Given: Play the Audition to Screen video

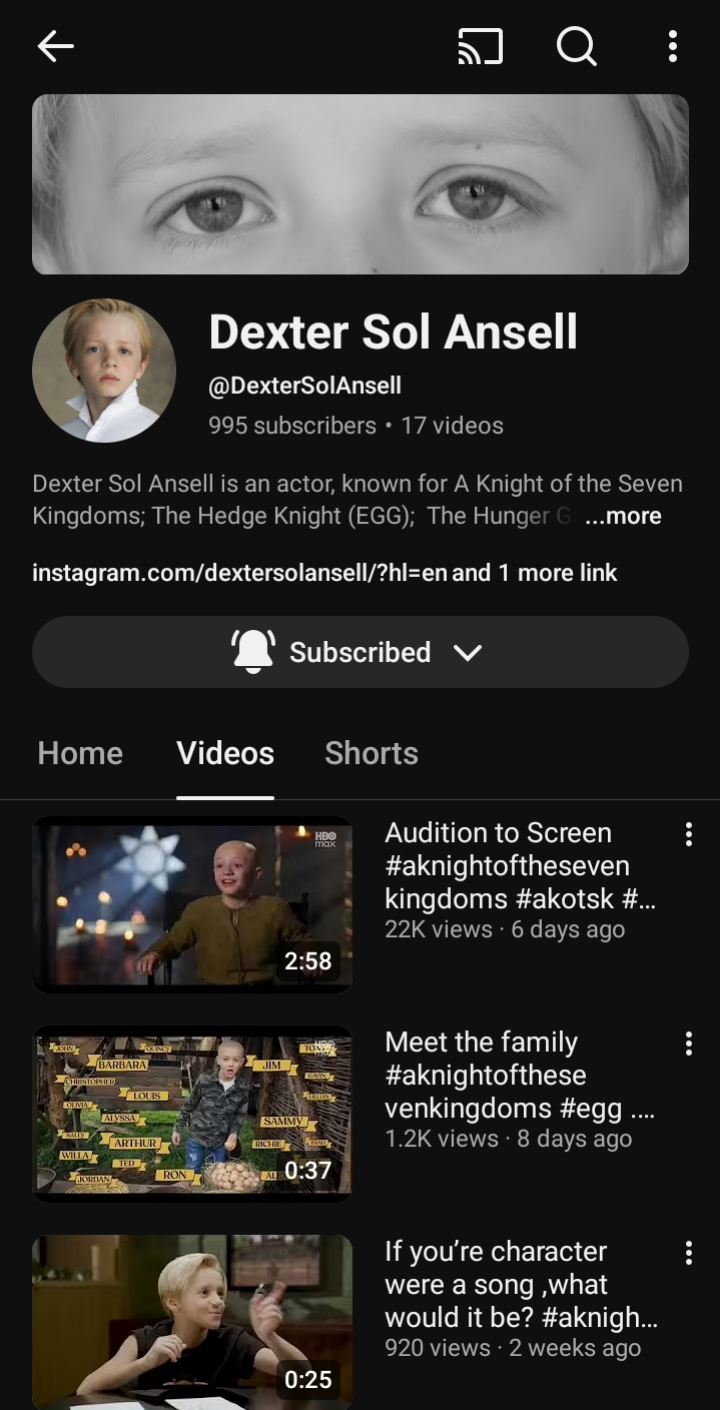Looking at the screenshot, I should pyautogui.click(x=192, y=904).
